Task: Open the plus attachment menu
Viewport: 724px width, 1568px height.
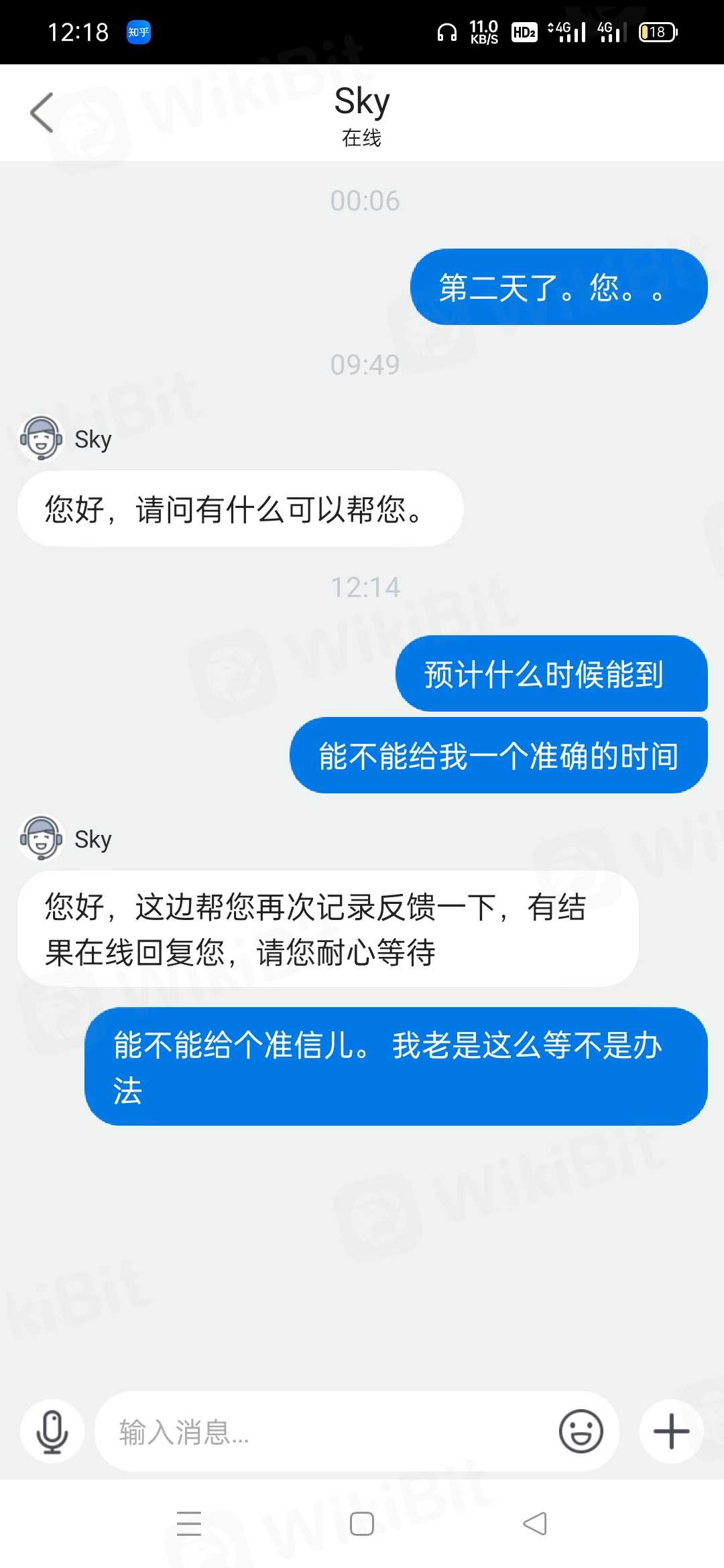Action: point(671,1431)
